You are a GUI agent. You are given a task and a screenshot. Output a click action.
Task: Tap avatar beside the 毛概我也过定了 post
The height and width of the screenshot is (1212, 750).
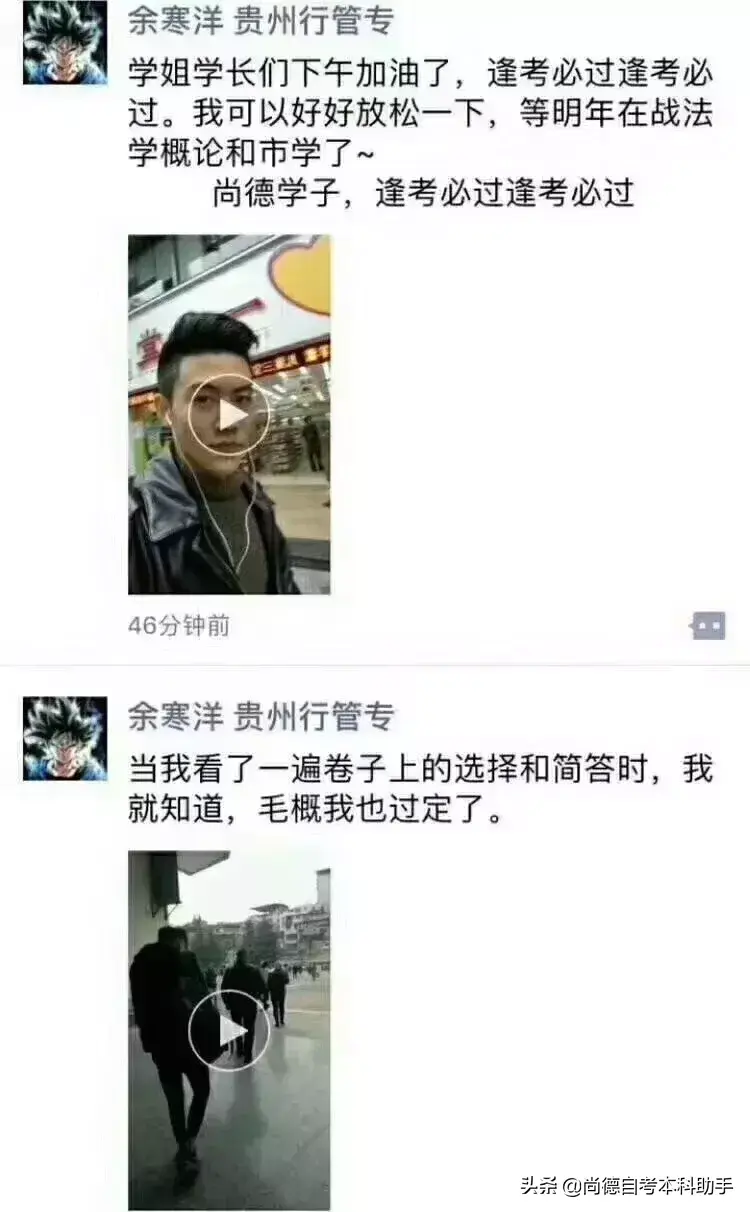coord(64,738)
